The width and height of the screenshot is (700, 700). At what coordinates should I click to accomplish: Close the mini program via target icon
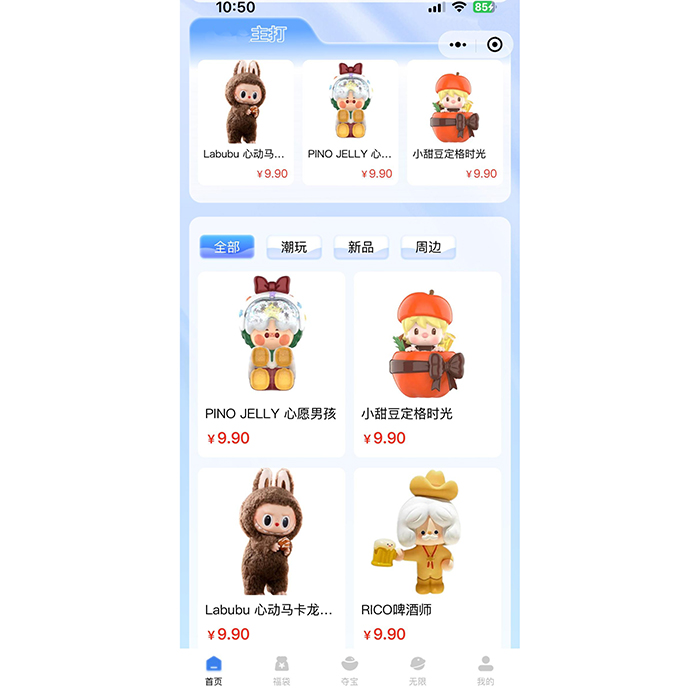[494, 45]
